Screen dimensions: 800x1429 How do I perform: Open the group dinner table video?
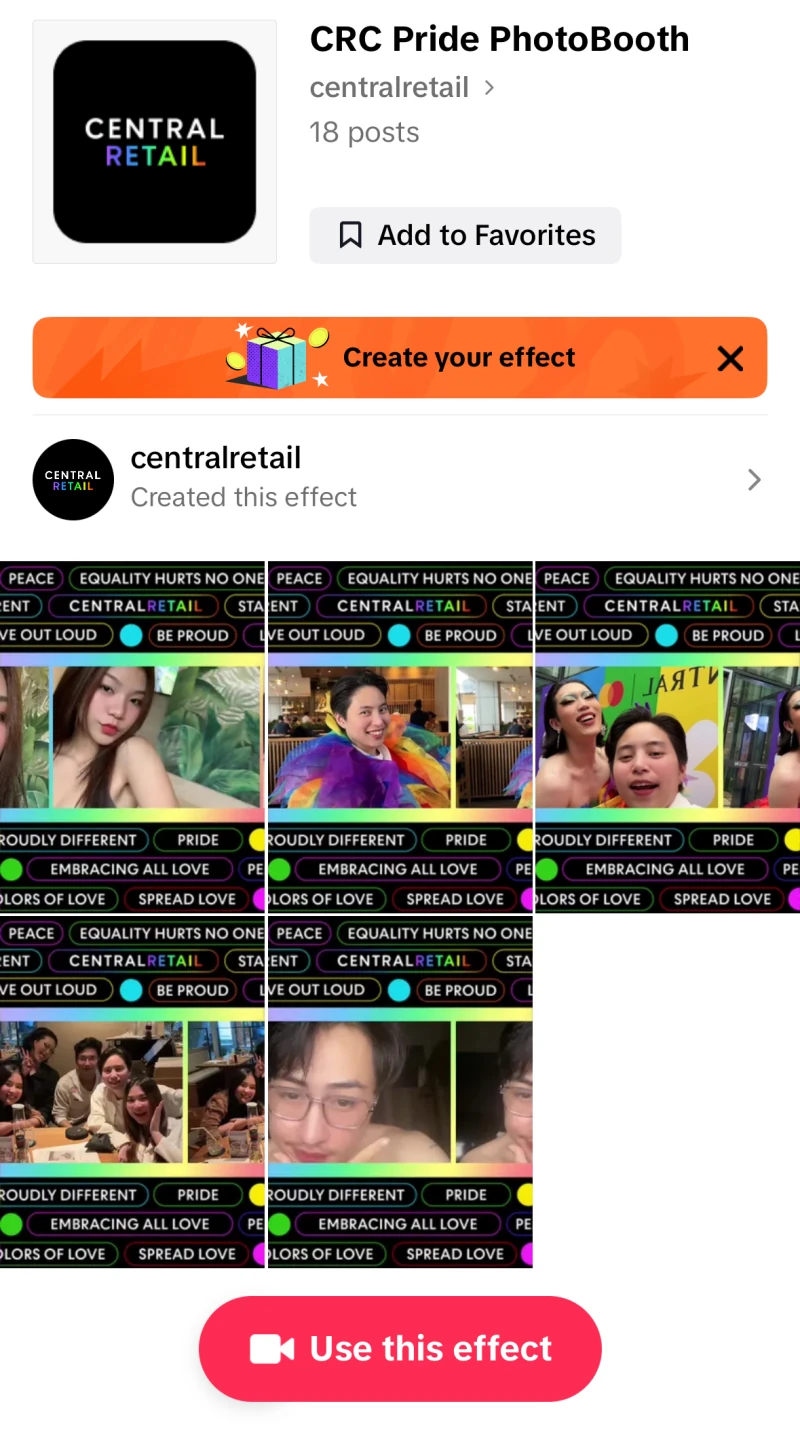point(132,1092)
